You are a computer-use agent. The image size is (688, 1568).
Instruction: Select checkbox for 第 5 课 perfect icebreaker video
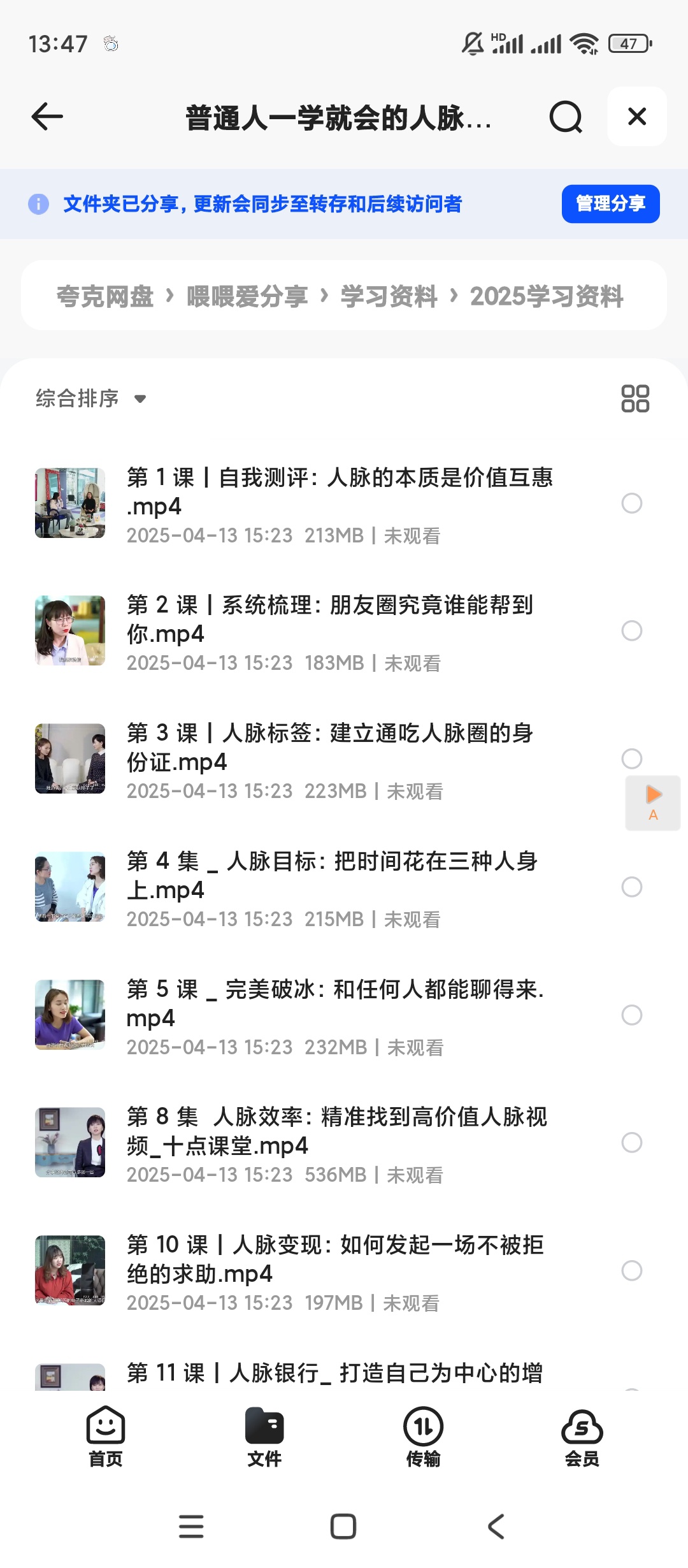click(x=632, y=1013)
